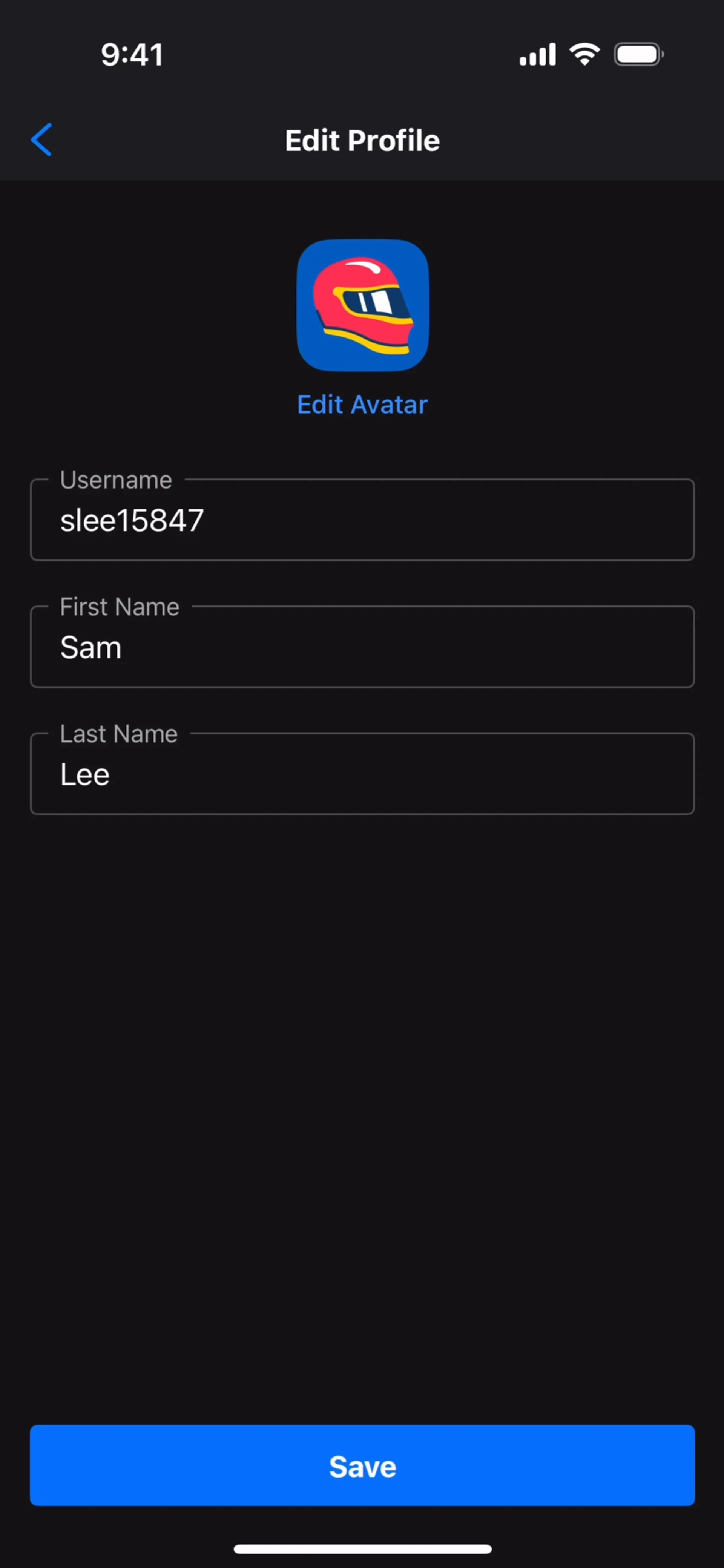Tap the helmet avatar image

click(362, 305)
